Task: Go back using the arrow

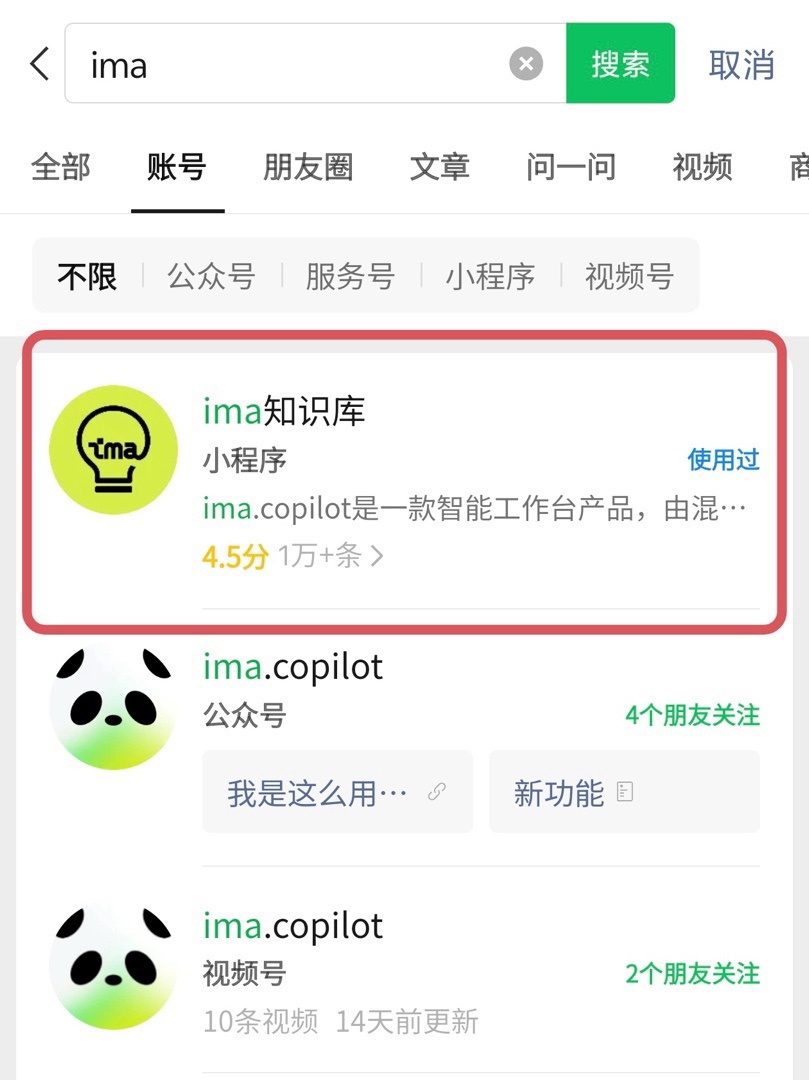Action: [x=40, y=64]
